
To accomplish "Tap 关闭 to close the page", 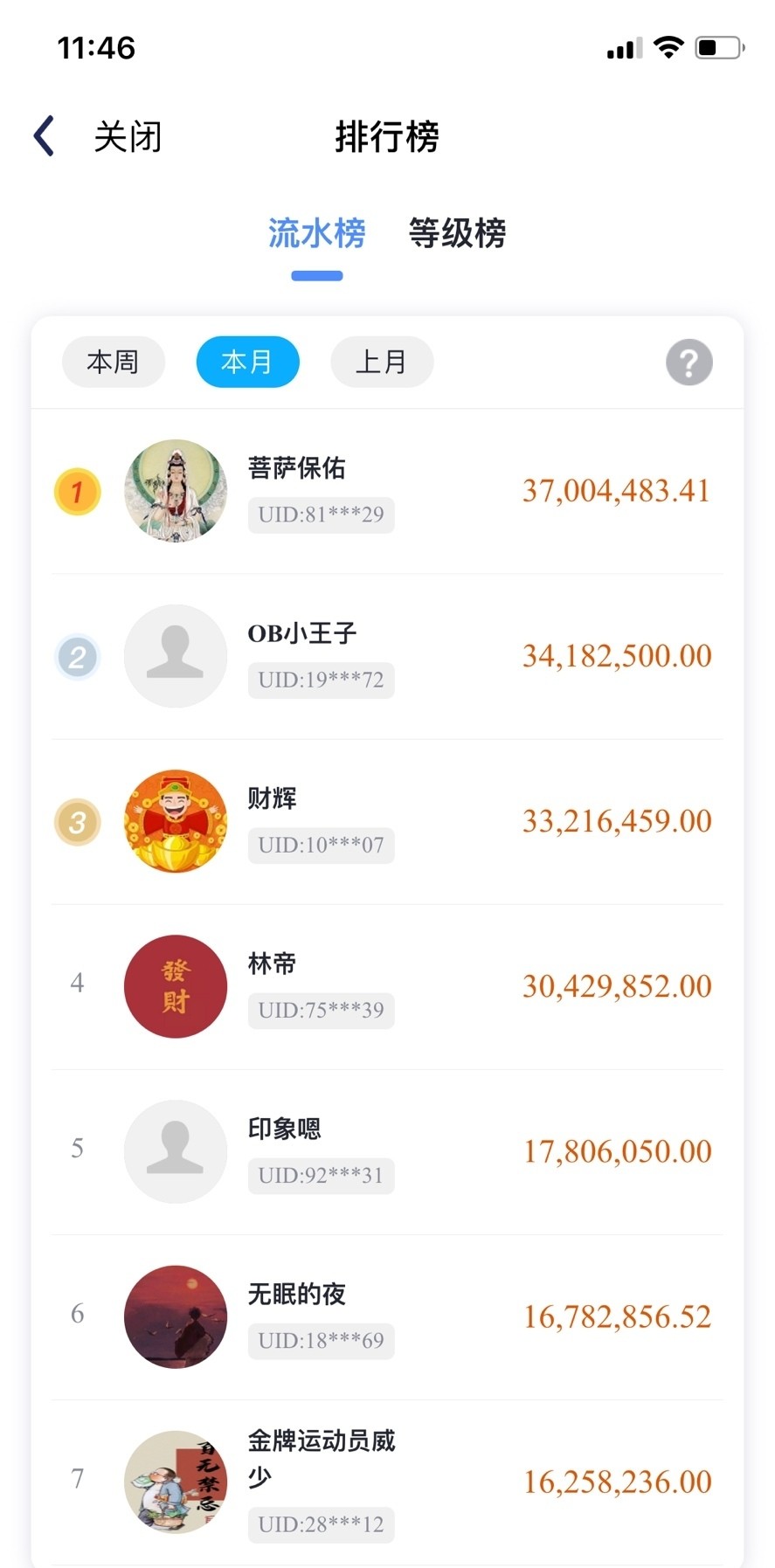I will tap(128, 137).
